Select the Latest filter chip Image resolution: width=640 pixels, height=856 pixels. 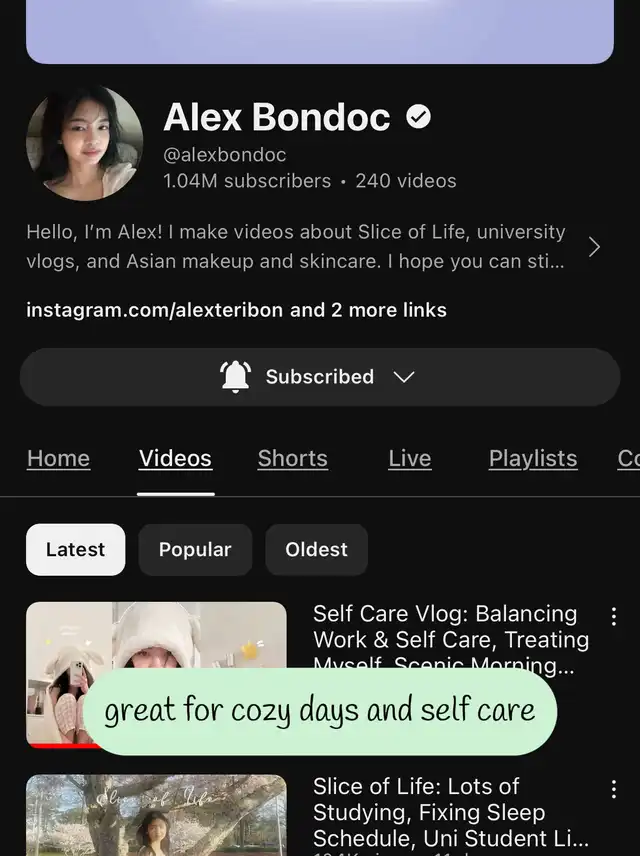[x=75, y=550]
